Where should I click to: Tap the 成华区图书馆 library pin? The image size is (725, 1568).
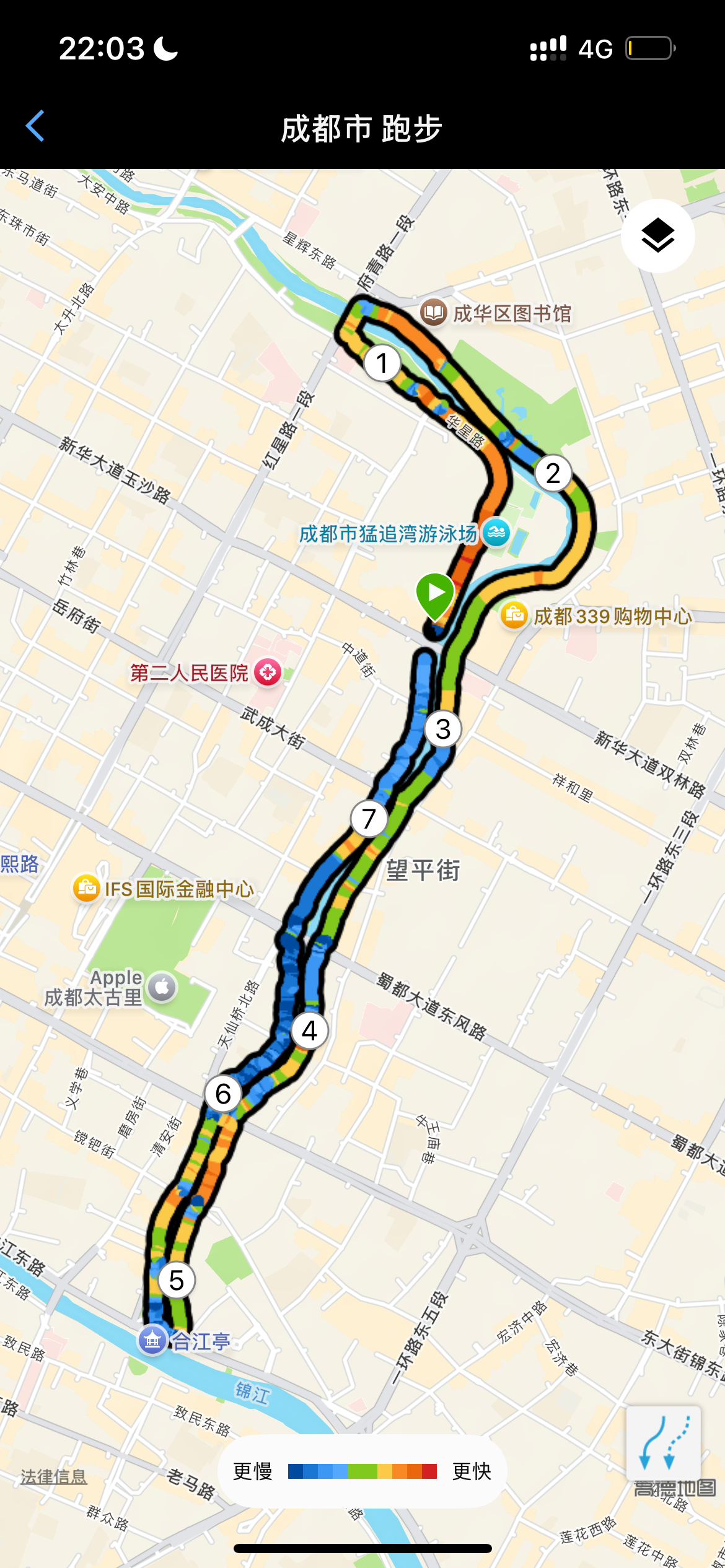click(434, 312)
